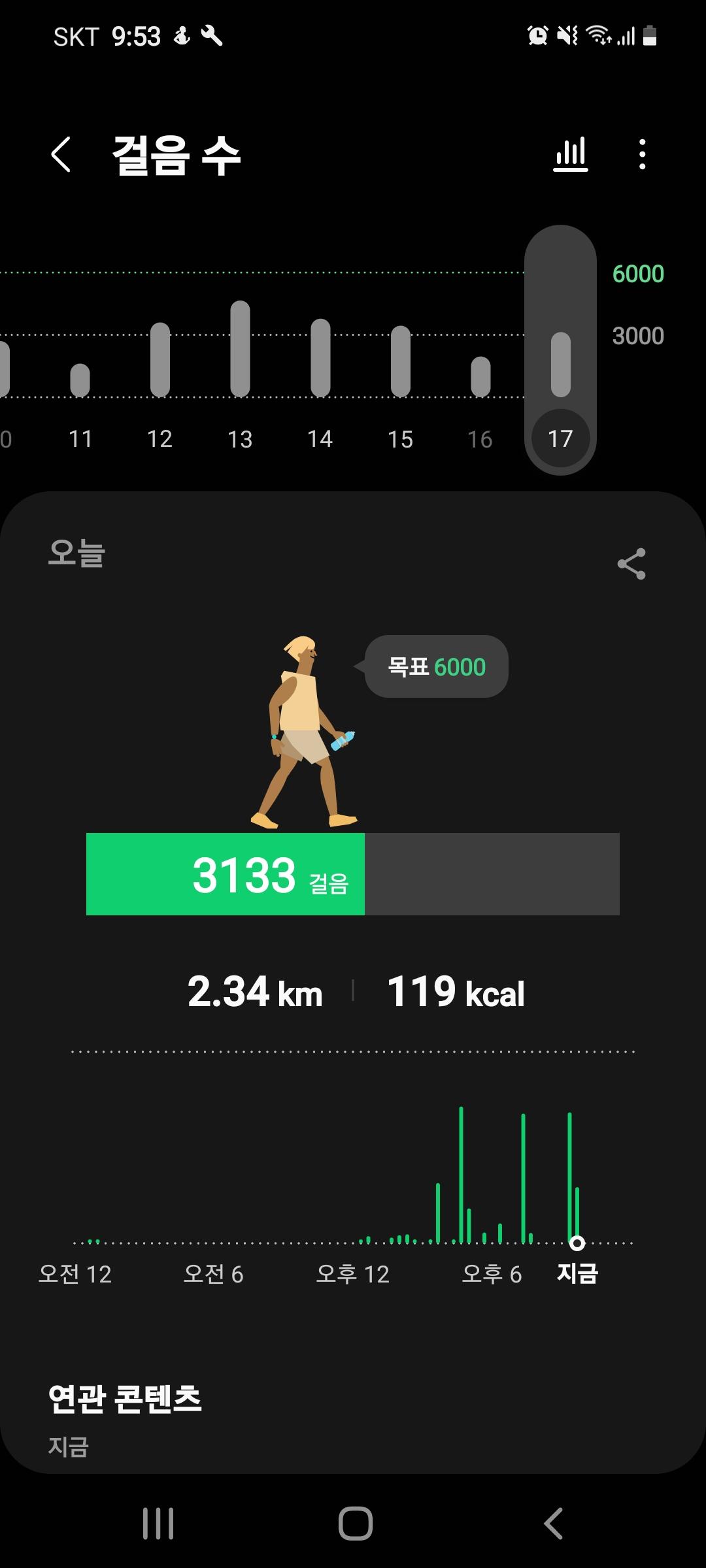Go back from the 걸음 수 screen

pos(61,155)
